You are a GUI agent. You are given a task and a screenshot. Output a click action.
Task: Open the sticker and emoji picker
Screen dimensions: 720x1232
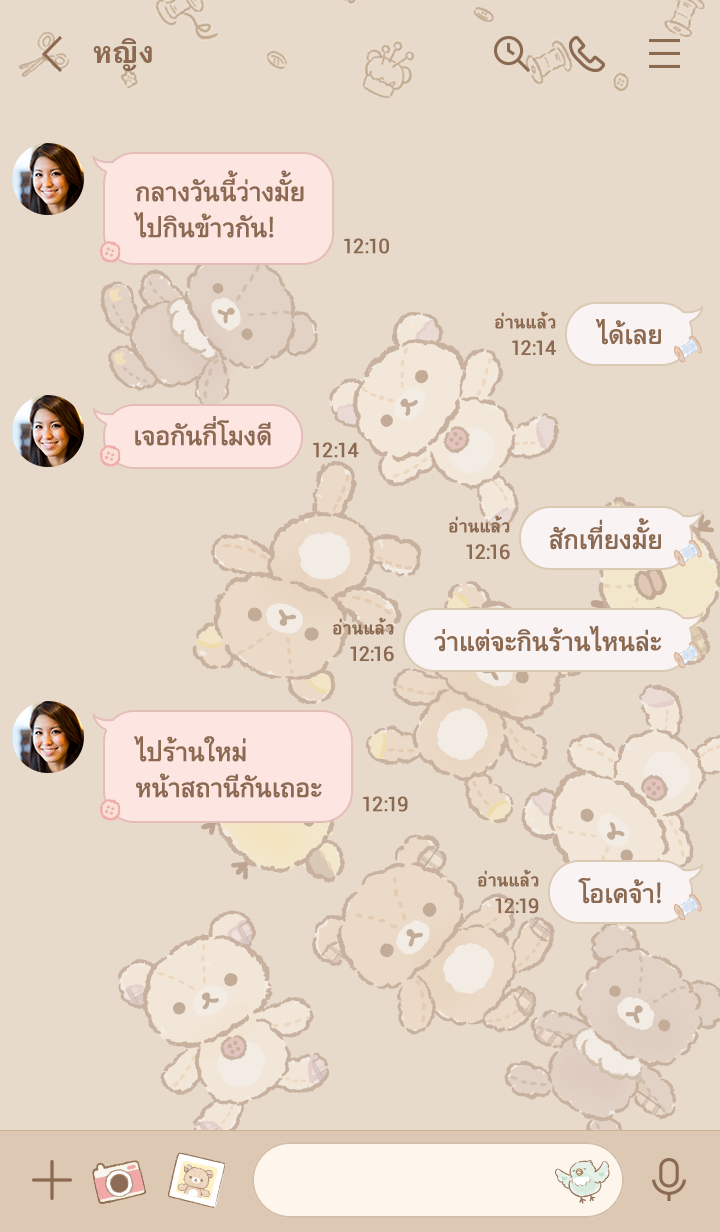tap(582, 1180)
